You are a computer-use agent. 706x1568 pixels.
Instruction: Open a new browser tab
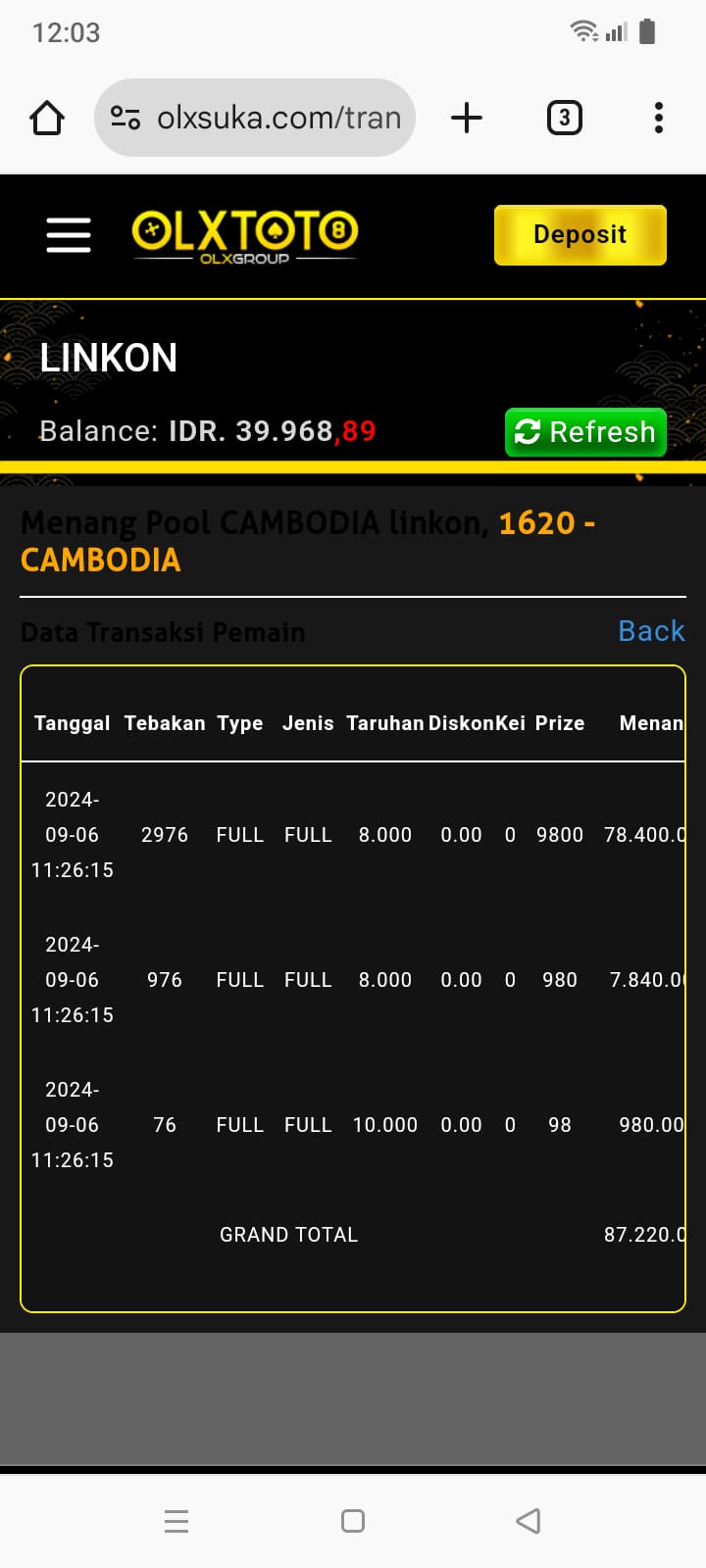(467, 118)
